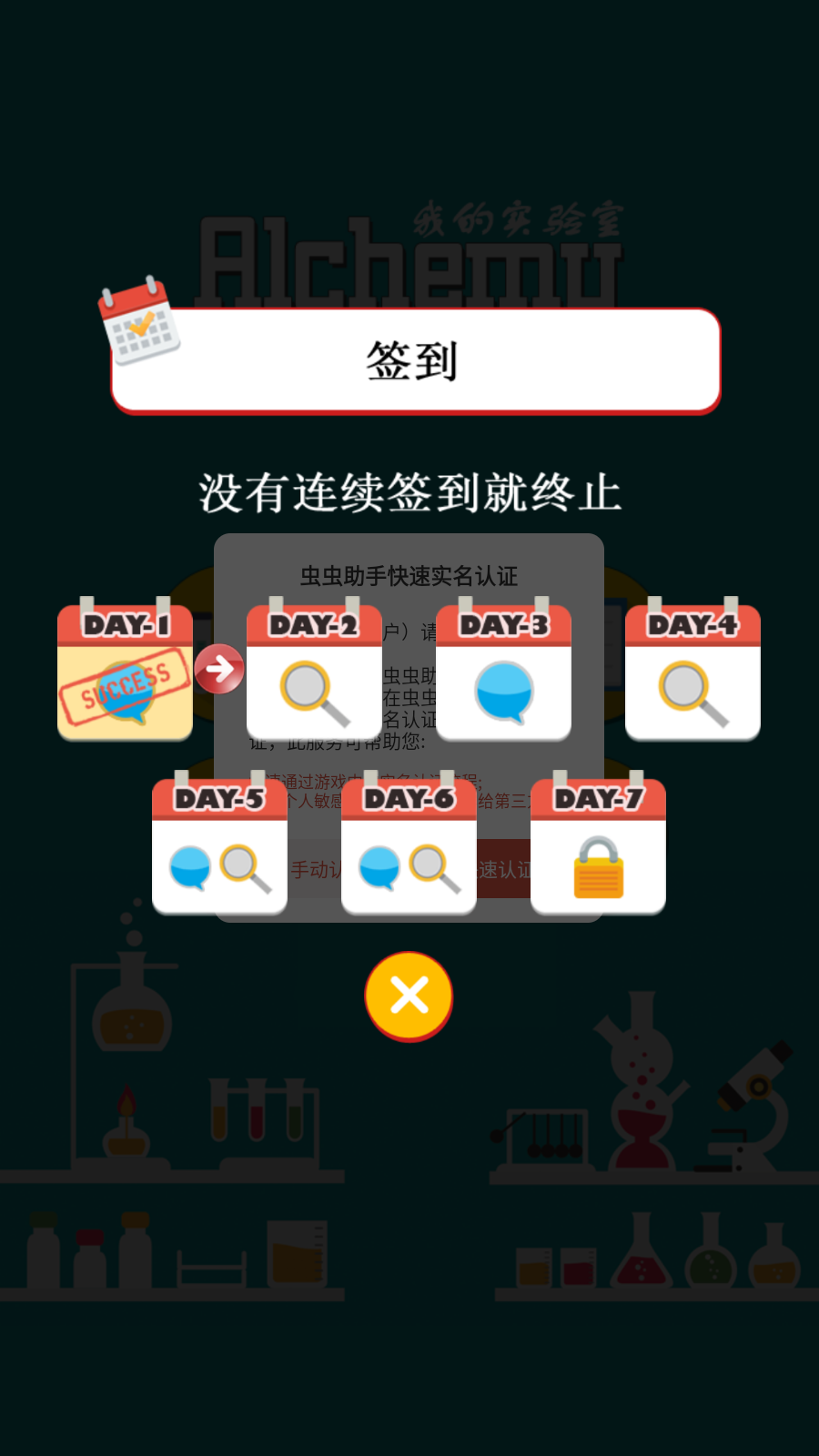Click the DAY-1 calendar with SUCCESS stamp

[125, 673]
